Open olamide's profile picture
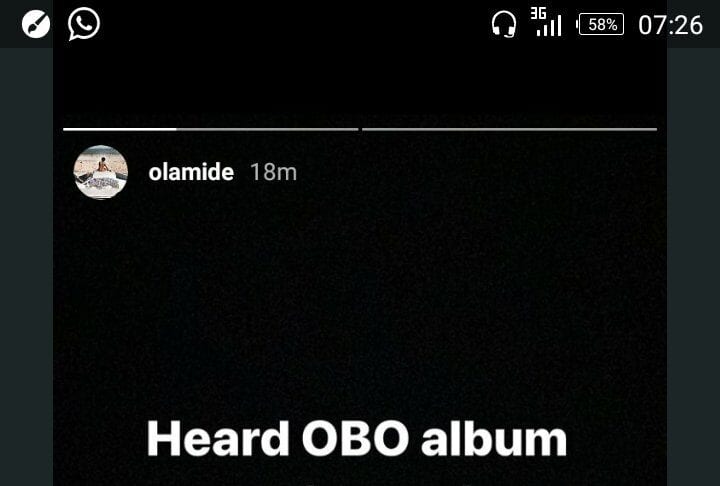Image resolution: width=720 pixels, height=486 pixels. coord(101,172)
